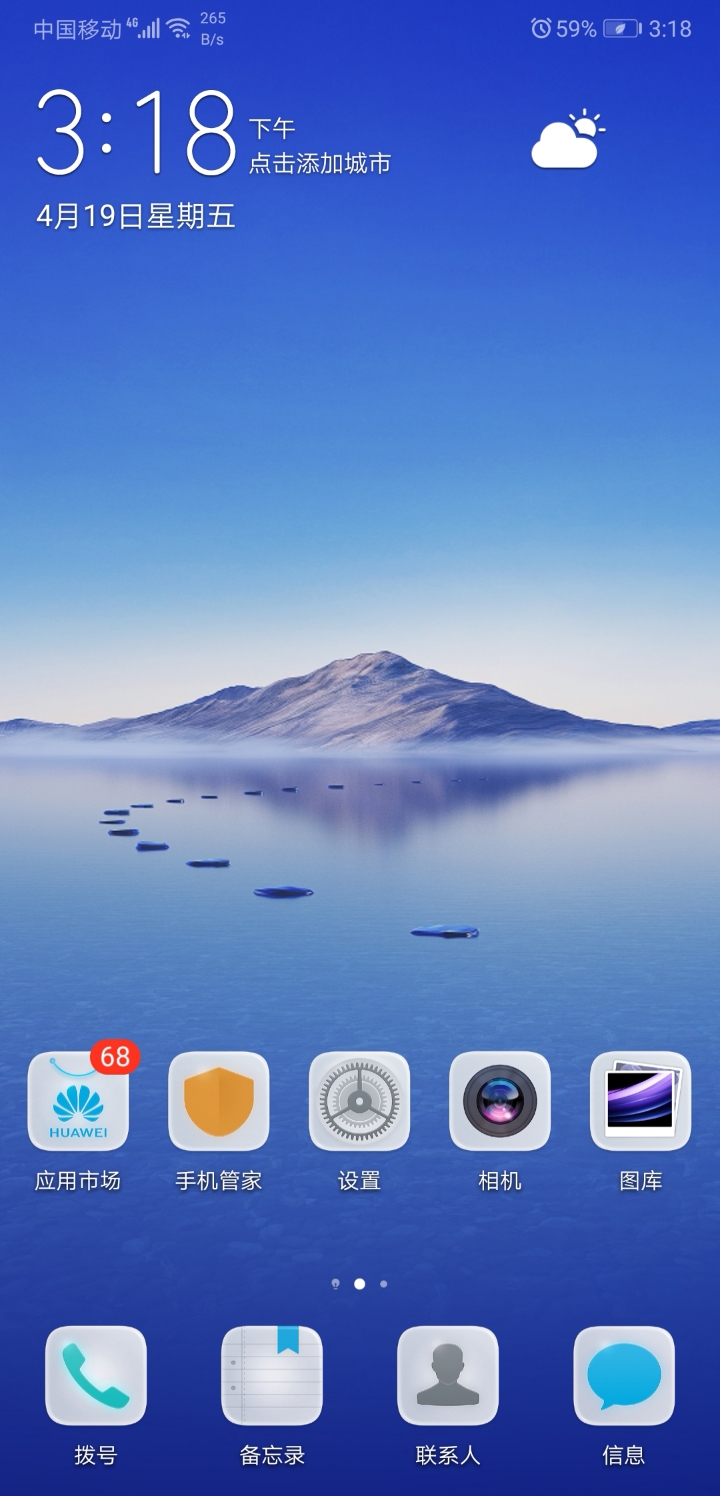
Task: Open the 图库 gallery app
Action: pyautogui.click(x=640, y=1101)
